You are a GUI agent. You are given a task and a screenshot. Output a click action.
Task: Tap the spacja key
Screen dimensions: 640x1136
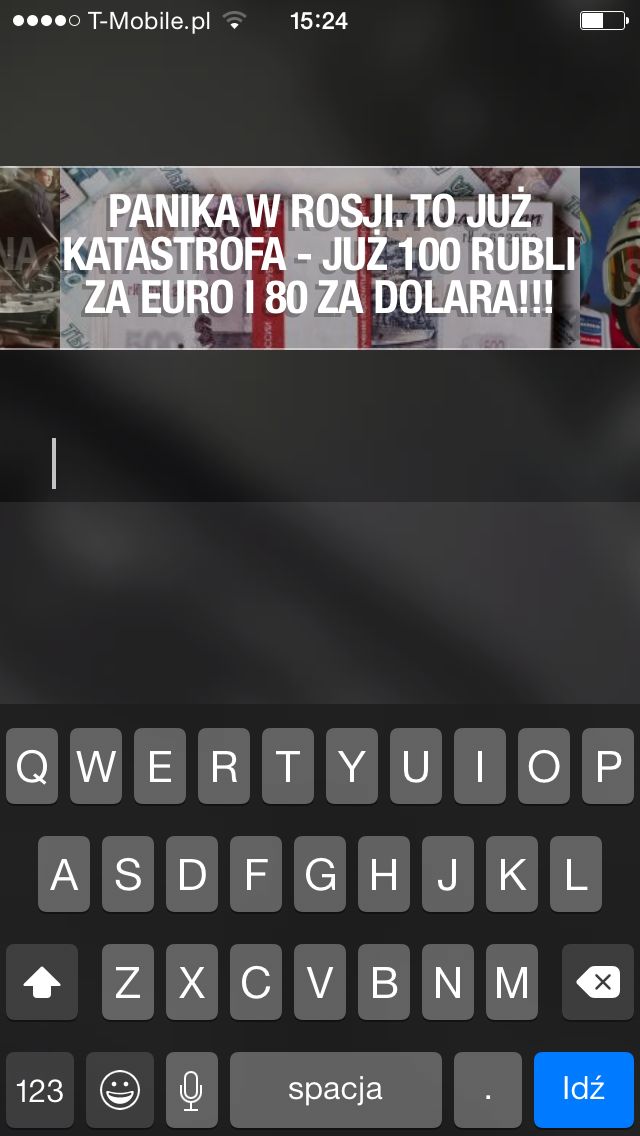(336, 1089)
